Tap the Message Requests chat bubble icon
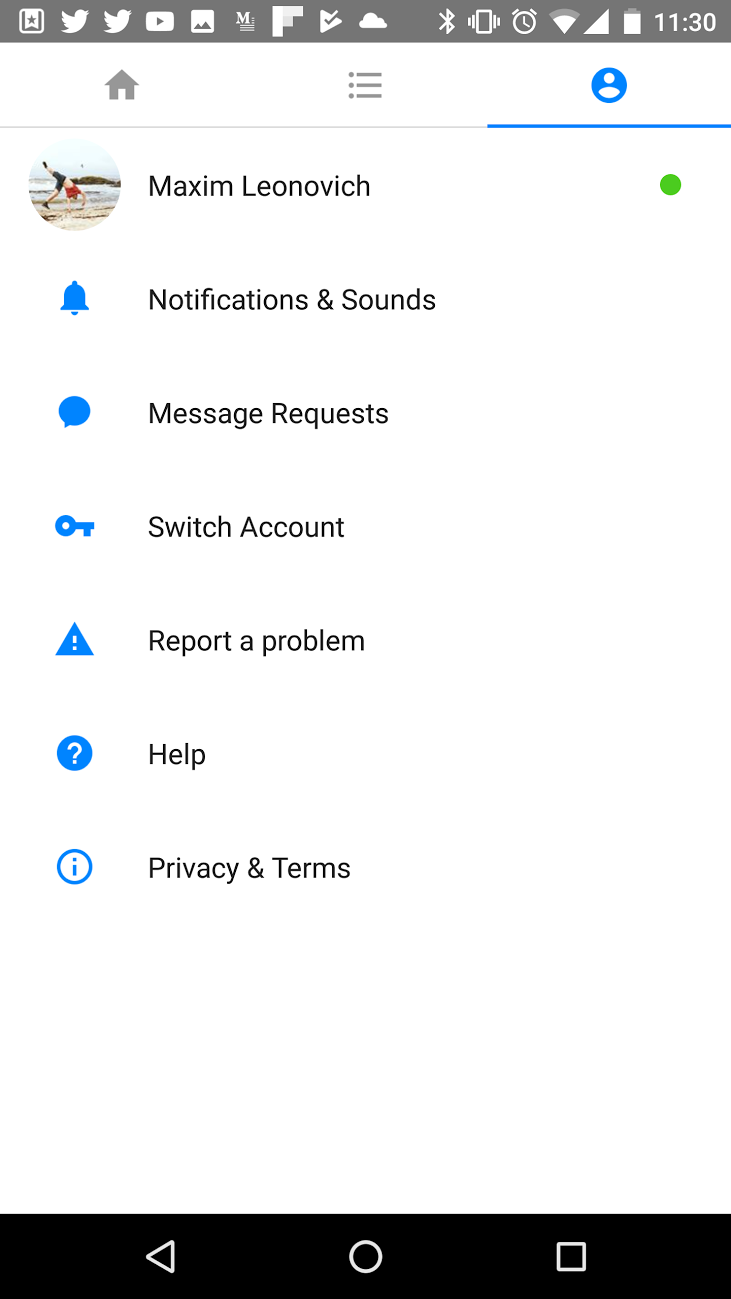 (74, 411)
